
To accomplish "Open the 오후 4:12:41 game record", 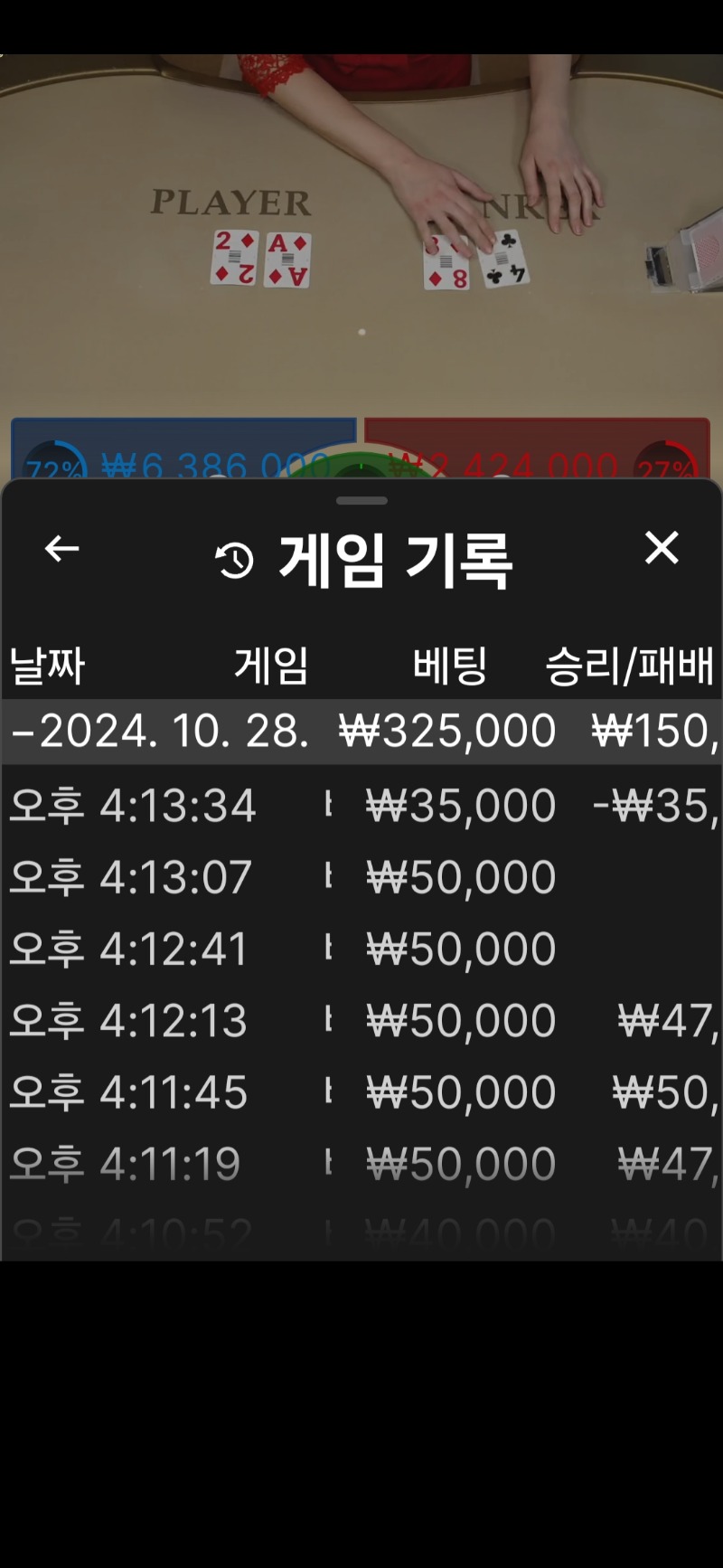I will [x=361, y=949].
